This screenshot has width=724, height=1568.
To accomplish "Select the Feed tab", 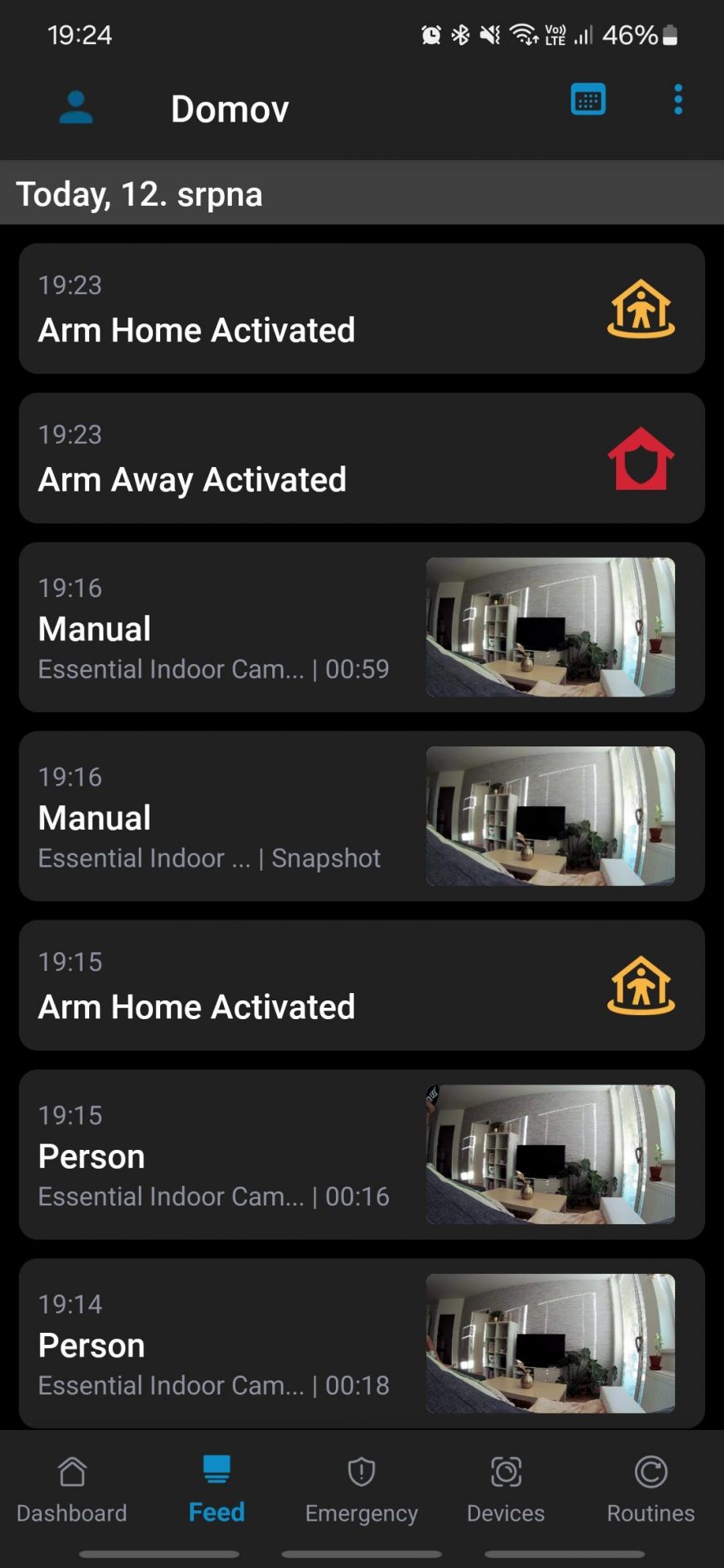I will point(217,1490).
